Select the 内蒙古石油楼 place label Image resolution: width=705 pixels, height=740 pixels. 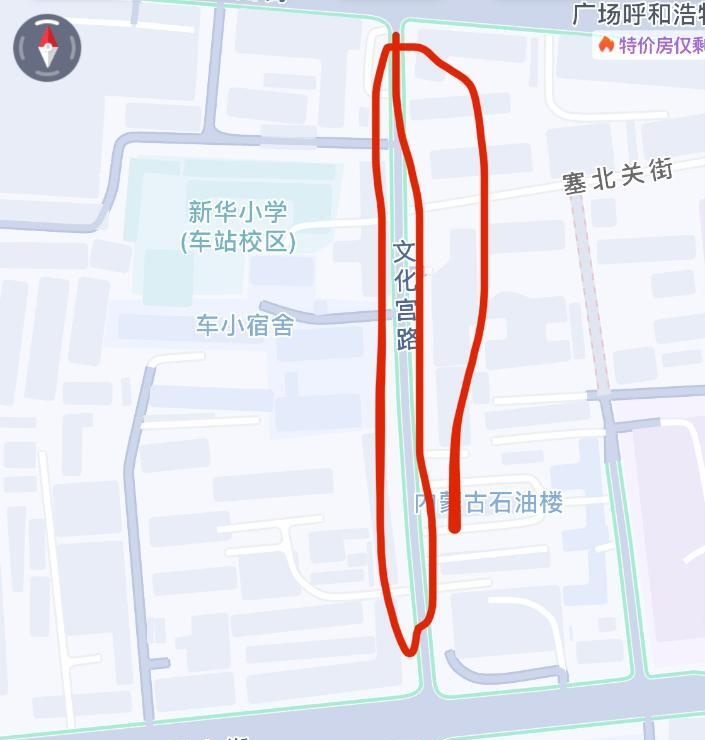coord(489,503)
